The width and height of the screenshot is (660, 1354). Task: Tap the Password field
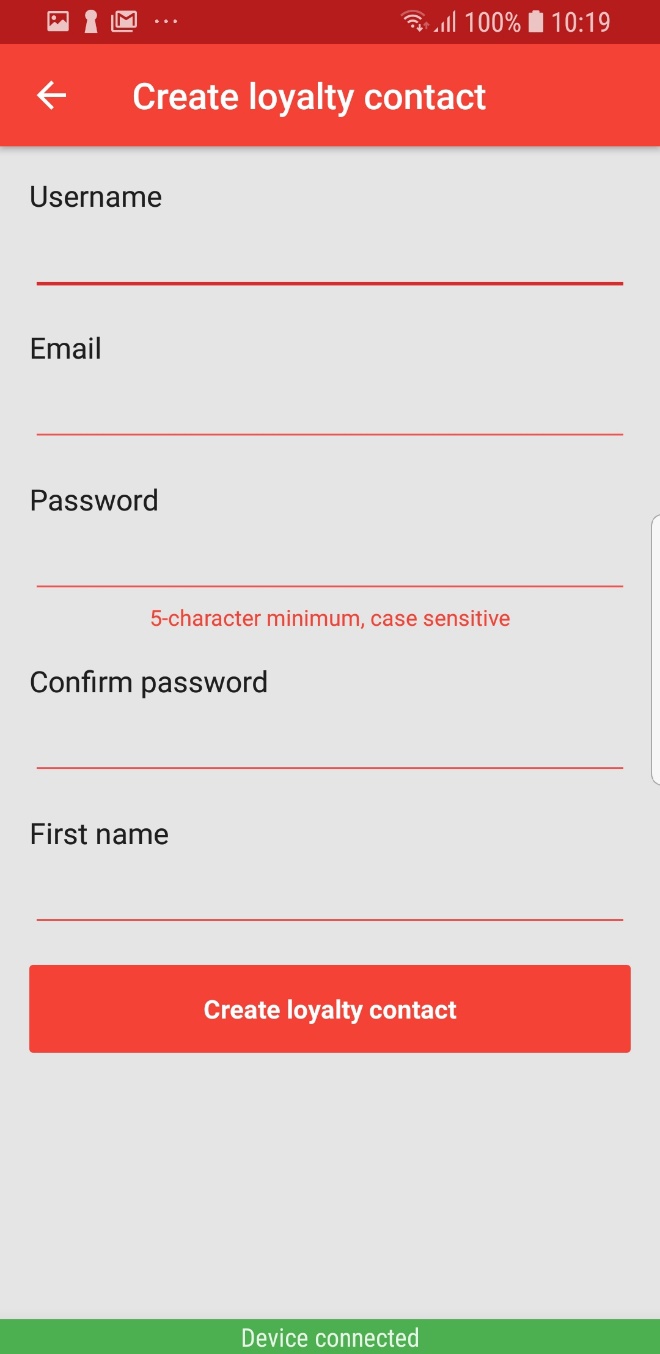pos(330,560)
